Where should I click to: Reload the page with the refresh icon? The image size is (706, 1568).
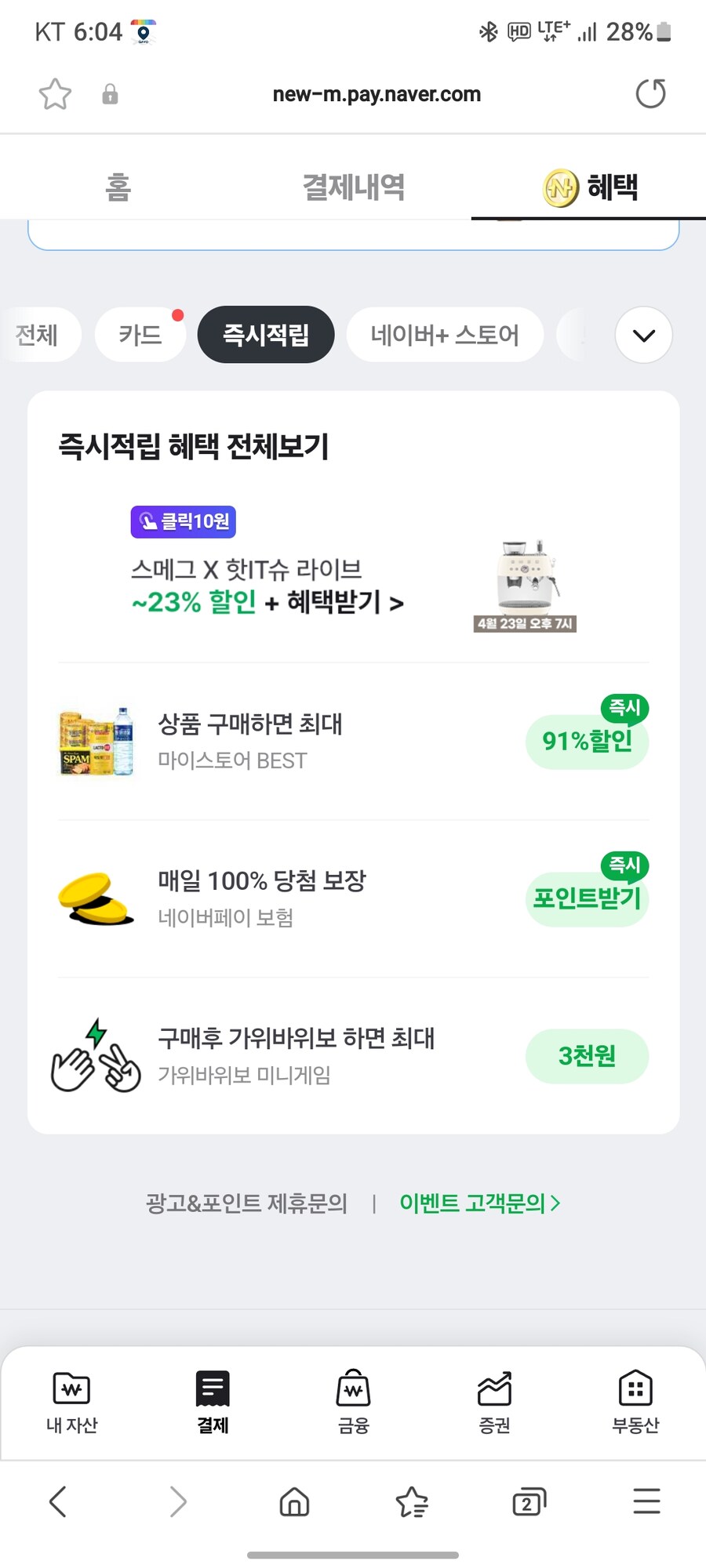pos(650,93)
